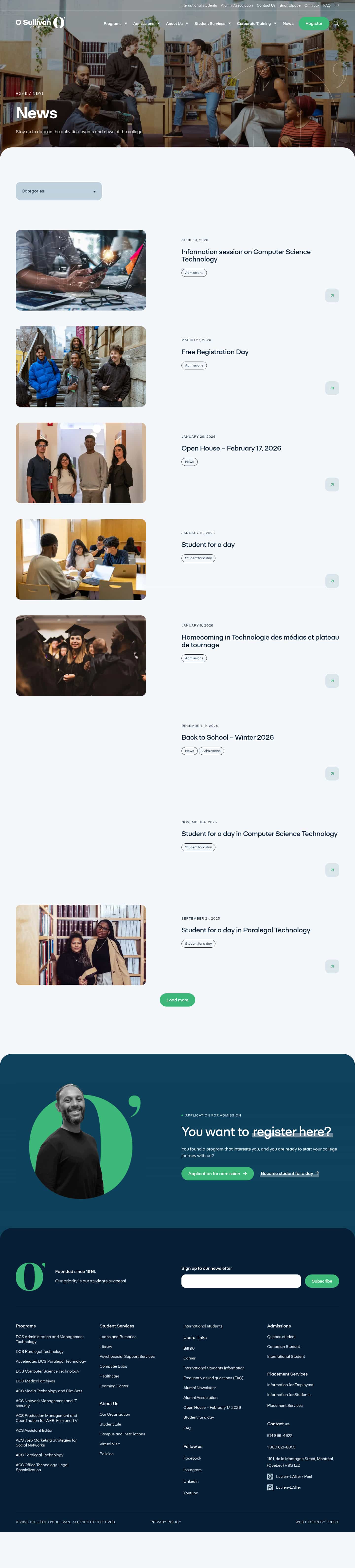Follow the Become student for a day link
355x1568 pixels.
pos(289,1174)
